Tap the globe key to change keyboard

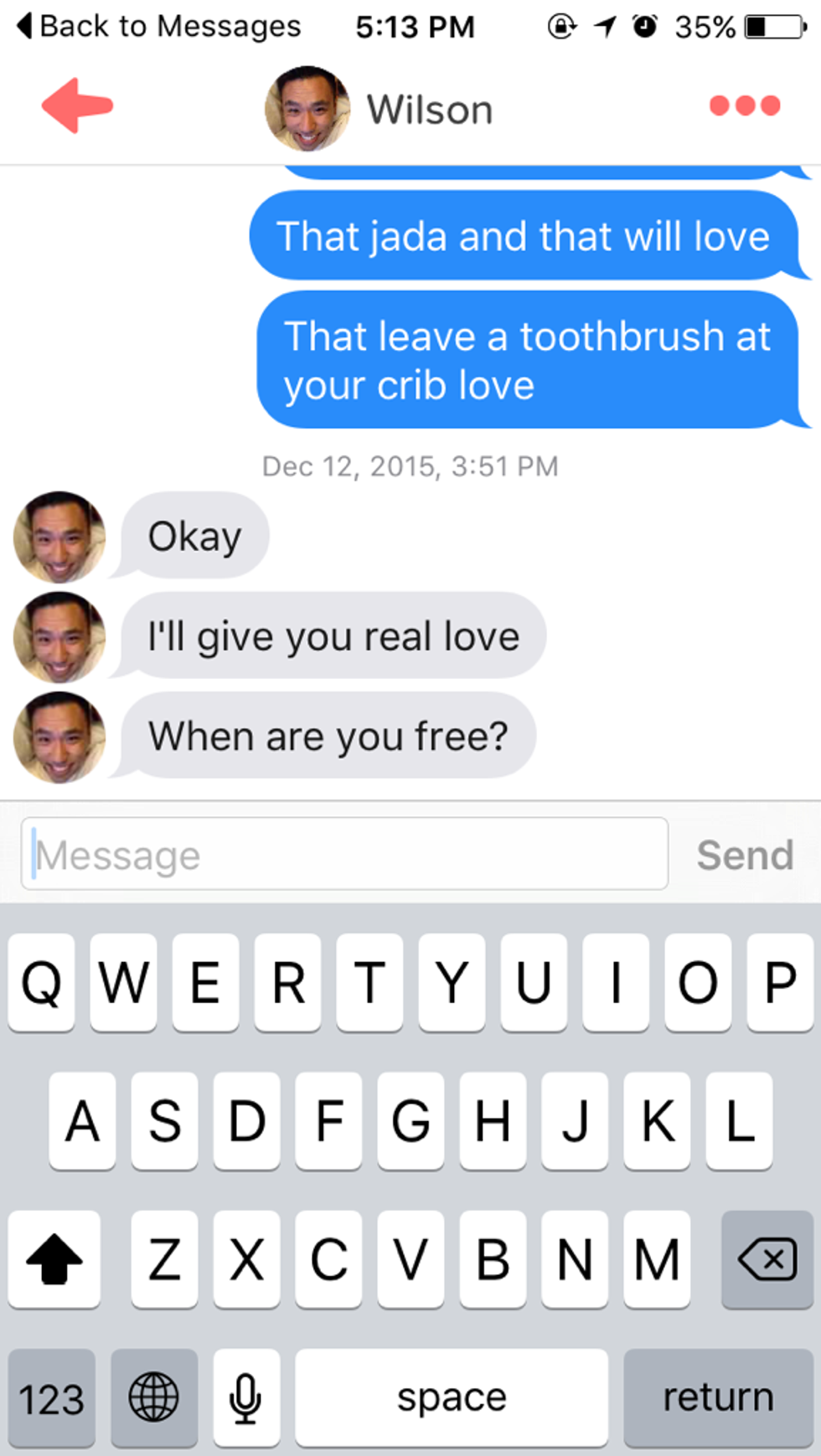pos(154,1397)
